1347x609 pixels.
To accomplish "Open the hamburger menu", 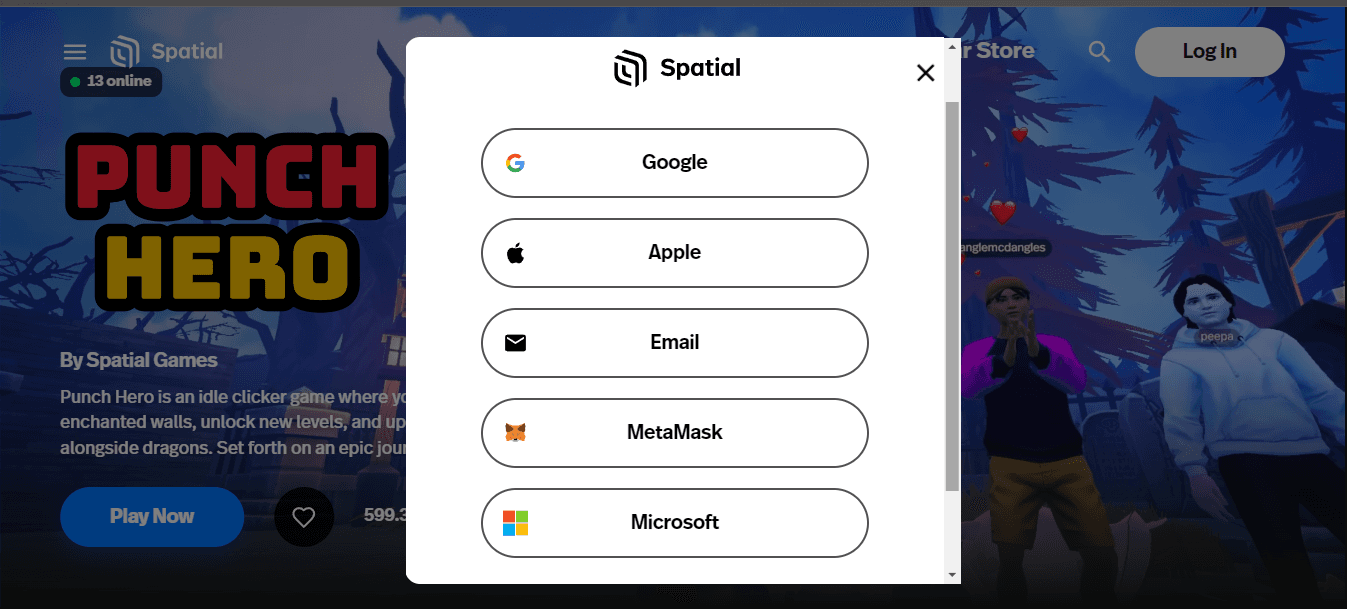I will (x=75, y=51).
